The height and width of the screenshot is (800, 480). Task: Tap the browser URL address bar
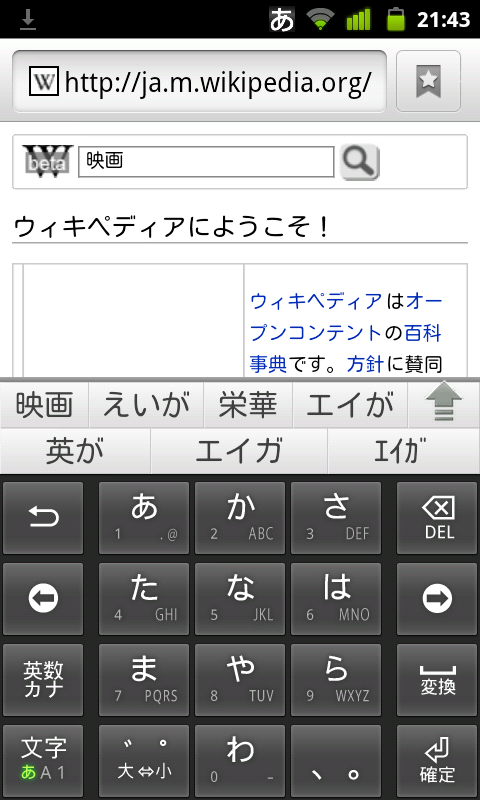tap(199, 82)
